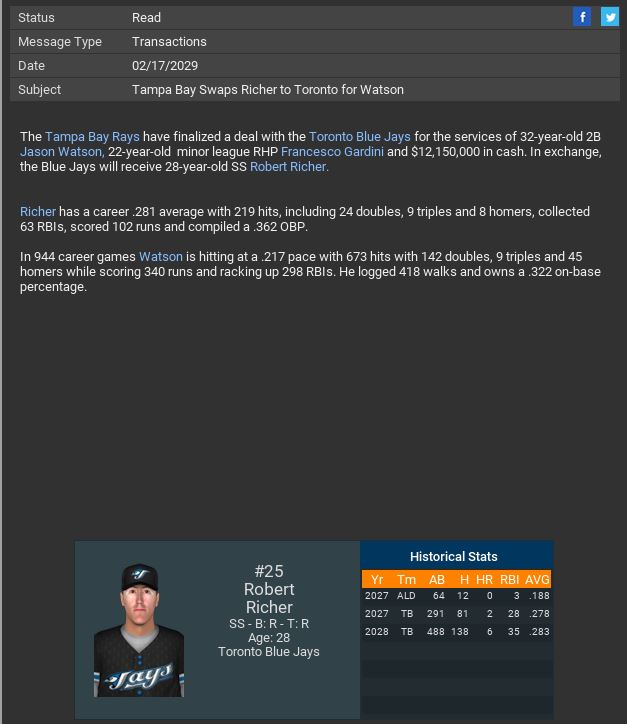View Jason Watson's player profile
The height and width of the screenshot is (724, 627).
coord(61,152)
